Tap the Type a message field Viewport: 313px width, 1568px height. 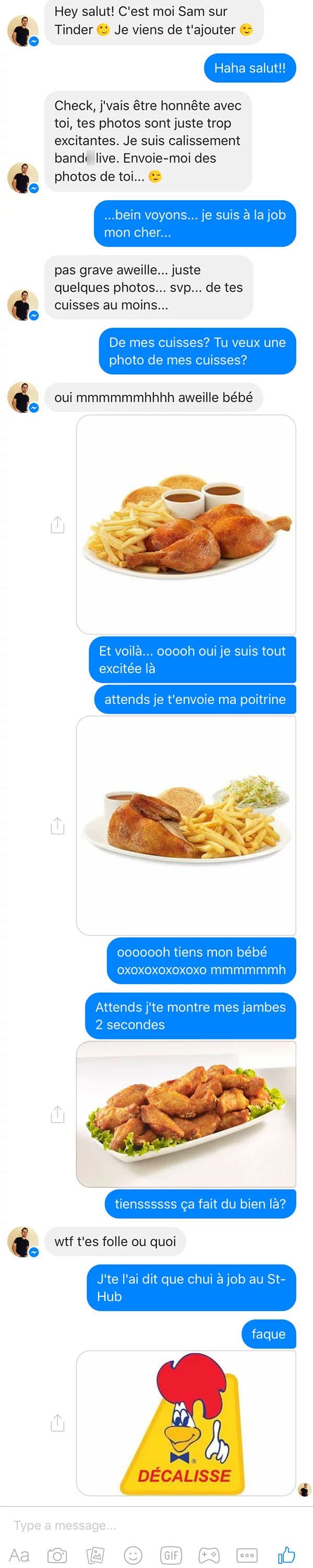(x=122, y=1525)
